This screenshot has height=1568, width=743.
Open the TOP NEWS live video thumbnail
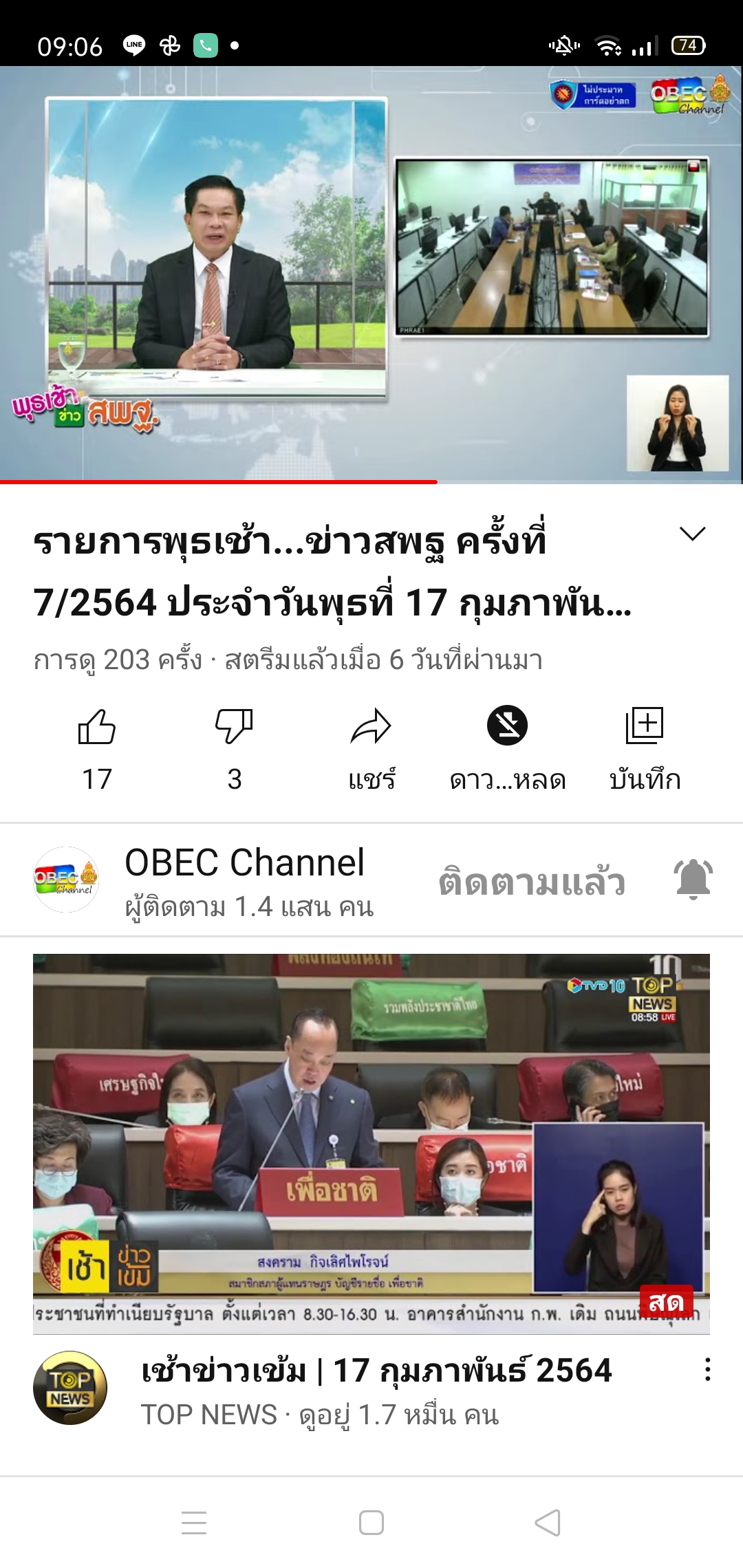[x=371, y=1144]
